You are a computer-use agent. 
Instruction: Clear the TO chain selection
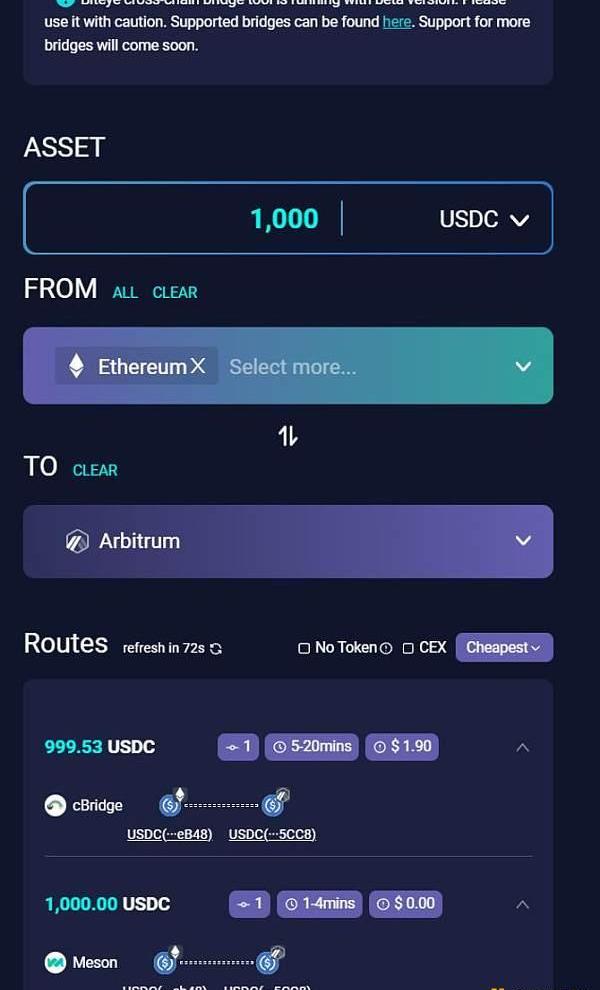click(x=95, y=470)
